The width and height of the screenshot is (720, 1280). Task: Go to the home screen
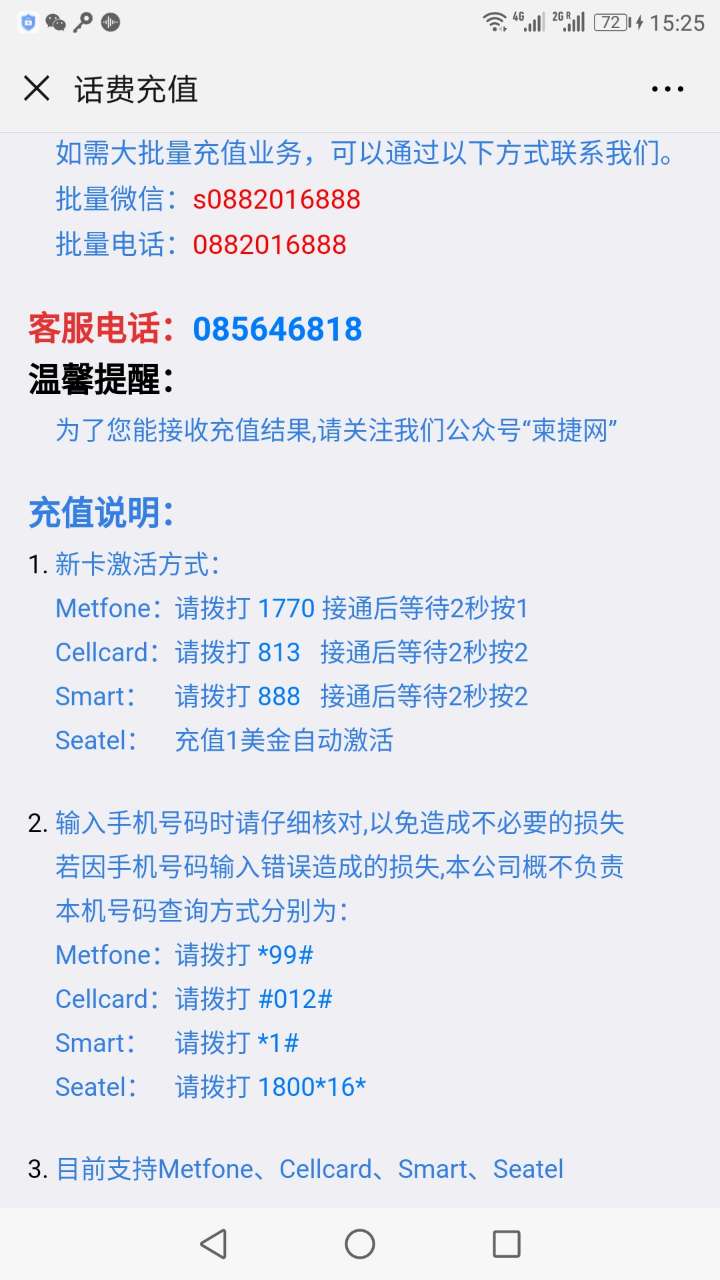point(360,1244)
